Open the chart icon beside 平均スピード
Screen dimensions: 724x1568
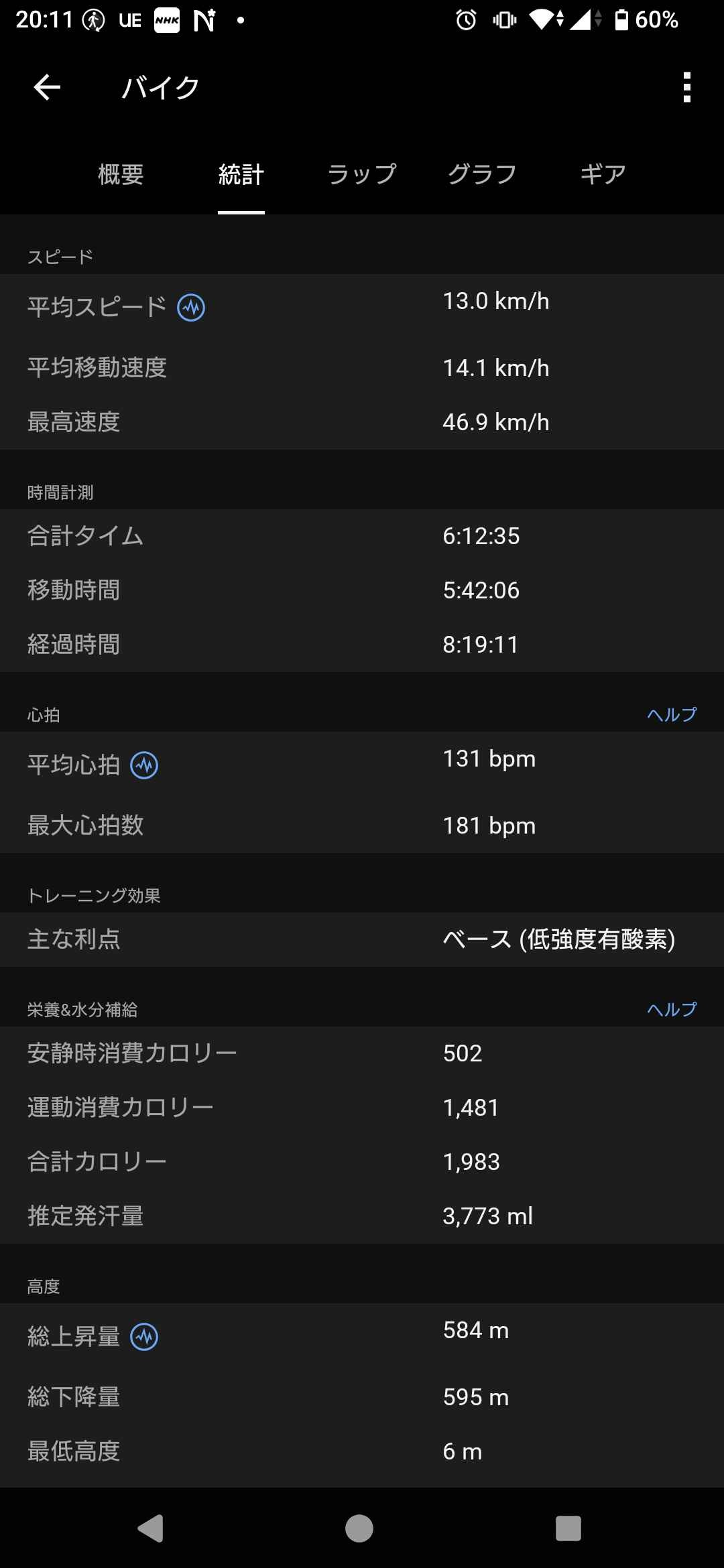191,308
